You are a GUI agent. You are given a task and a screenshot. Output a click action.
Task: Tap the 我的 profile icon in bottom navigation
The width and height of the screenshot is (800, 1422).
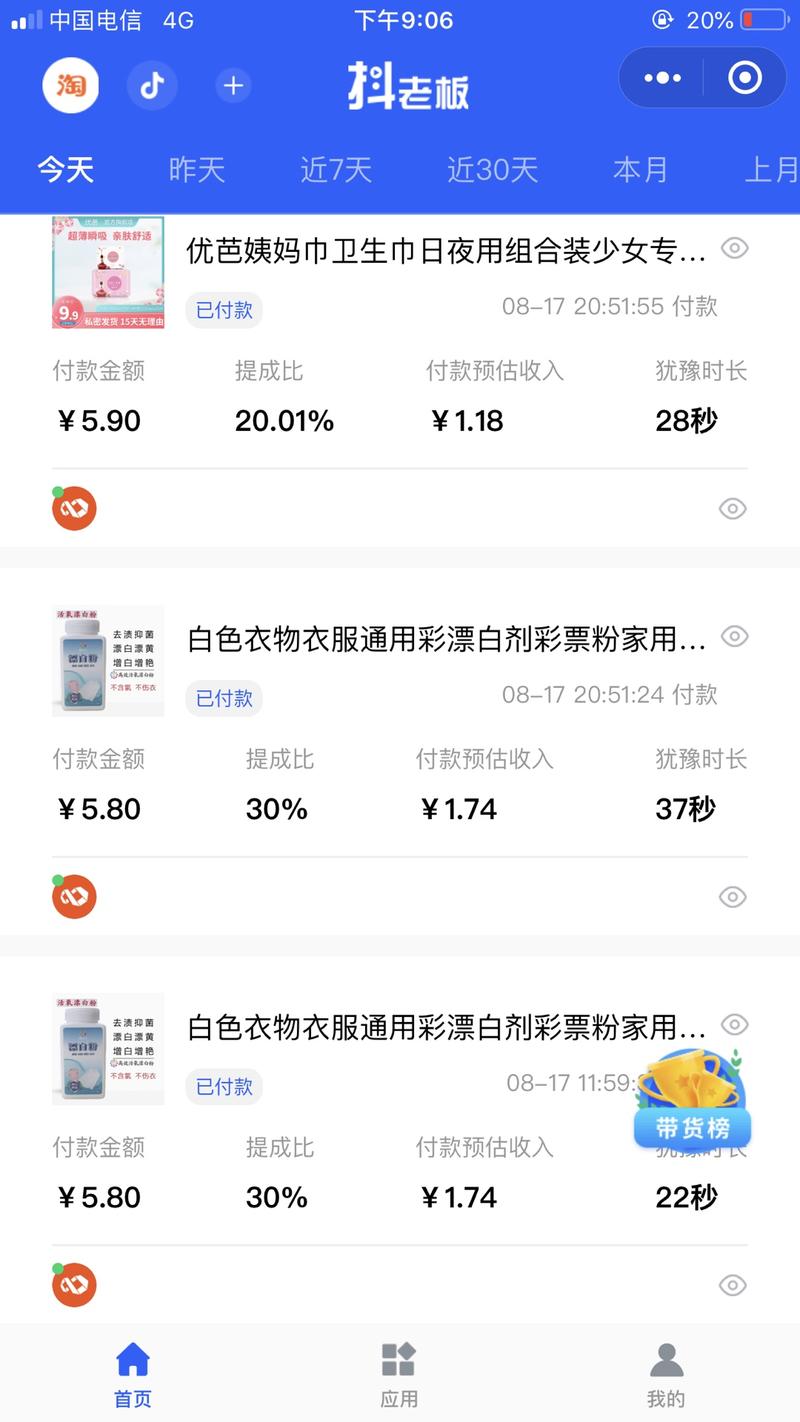(x=666, y=1368)
